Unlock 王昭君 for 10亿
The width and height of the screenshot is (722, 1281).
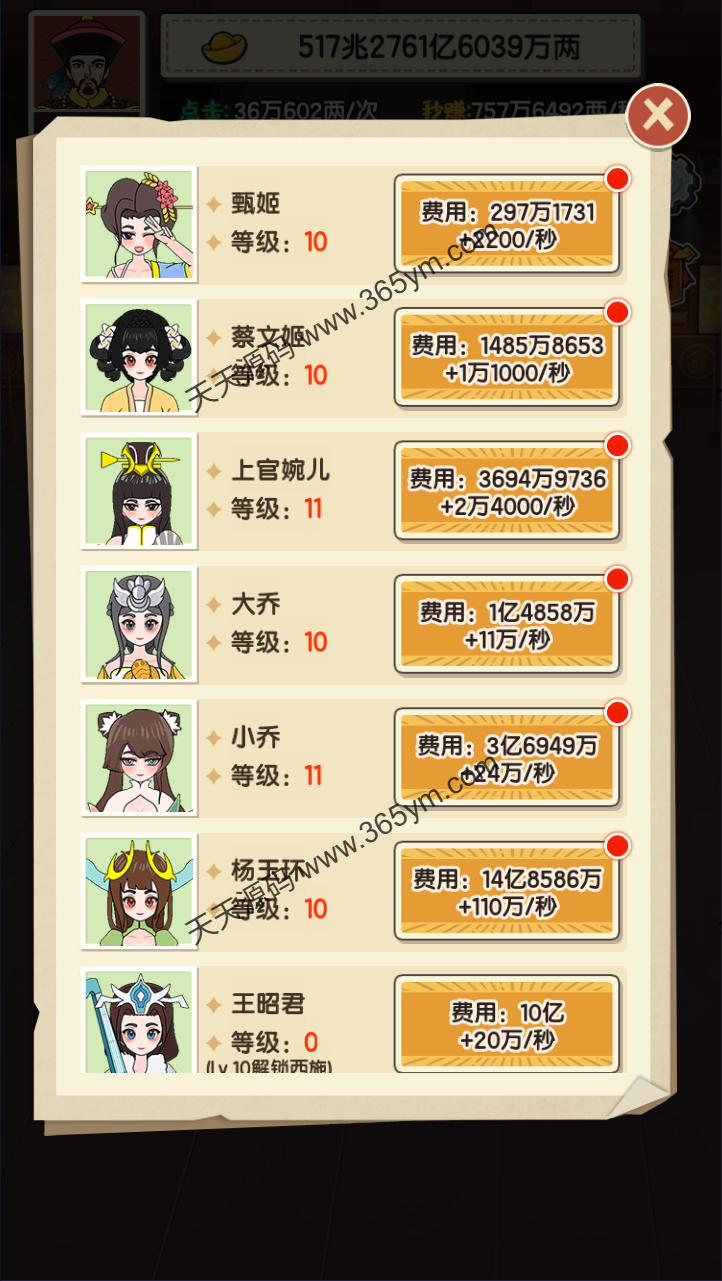tap(507, 1025)
